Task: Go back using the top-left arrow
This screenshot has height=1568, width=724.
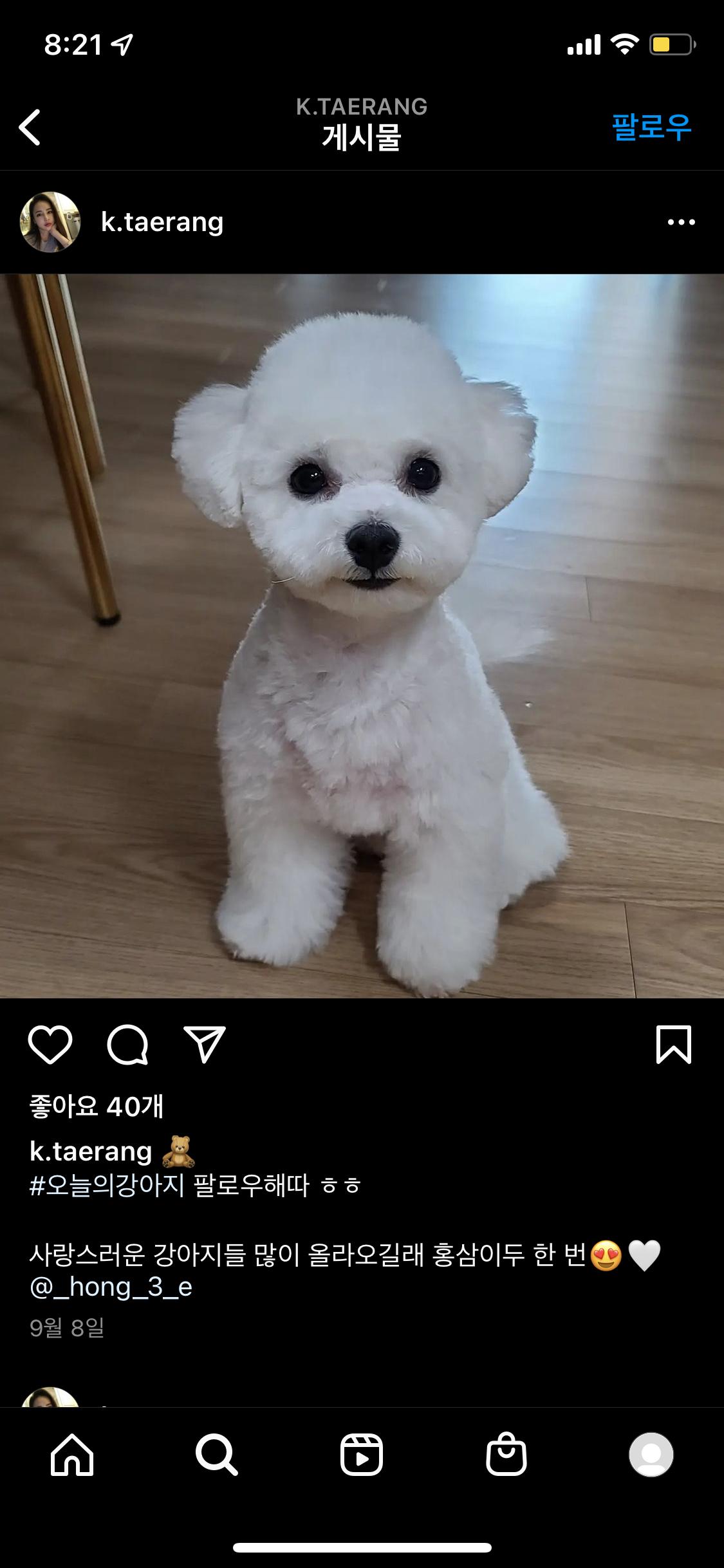Action: click(x=30, y=127)
